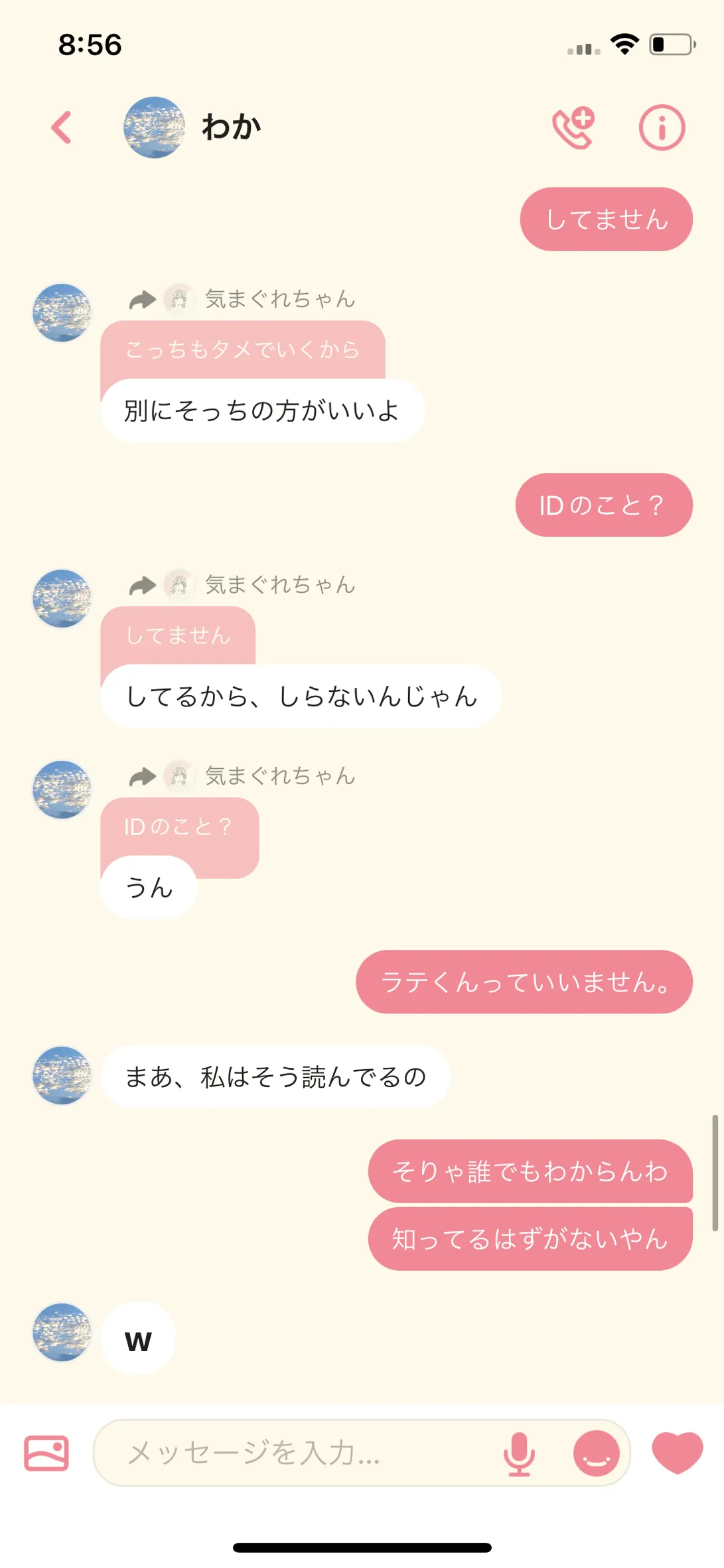
Task: Go back from the わか chat
Action: click(x=62, y=127)
